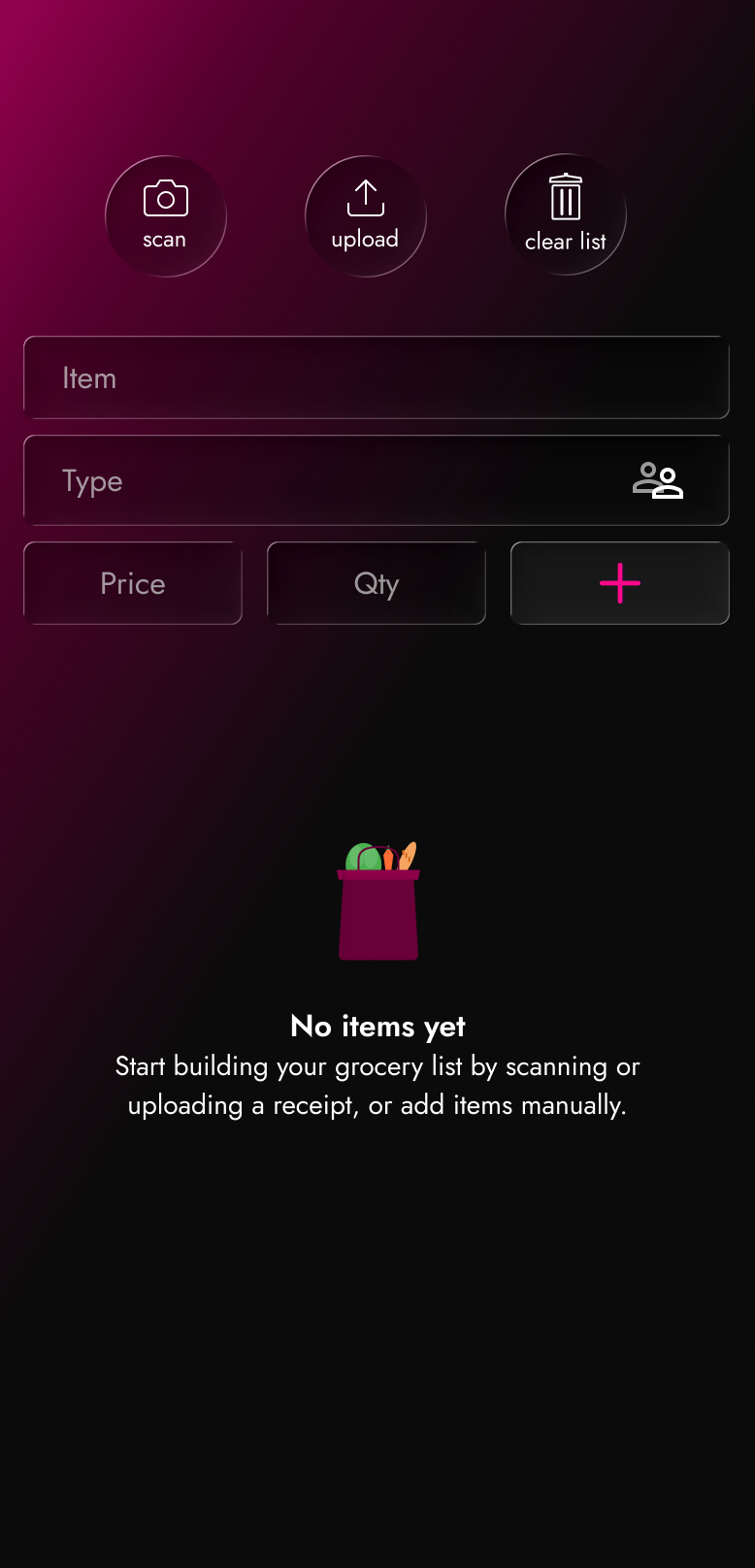755x1568 pixels.
Task: Focus the Item text field
Action: (x=377, y=378)
